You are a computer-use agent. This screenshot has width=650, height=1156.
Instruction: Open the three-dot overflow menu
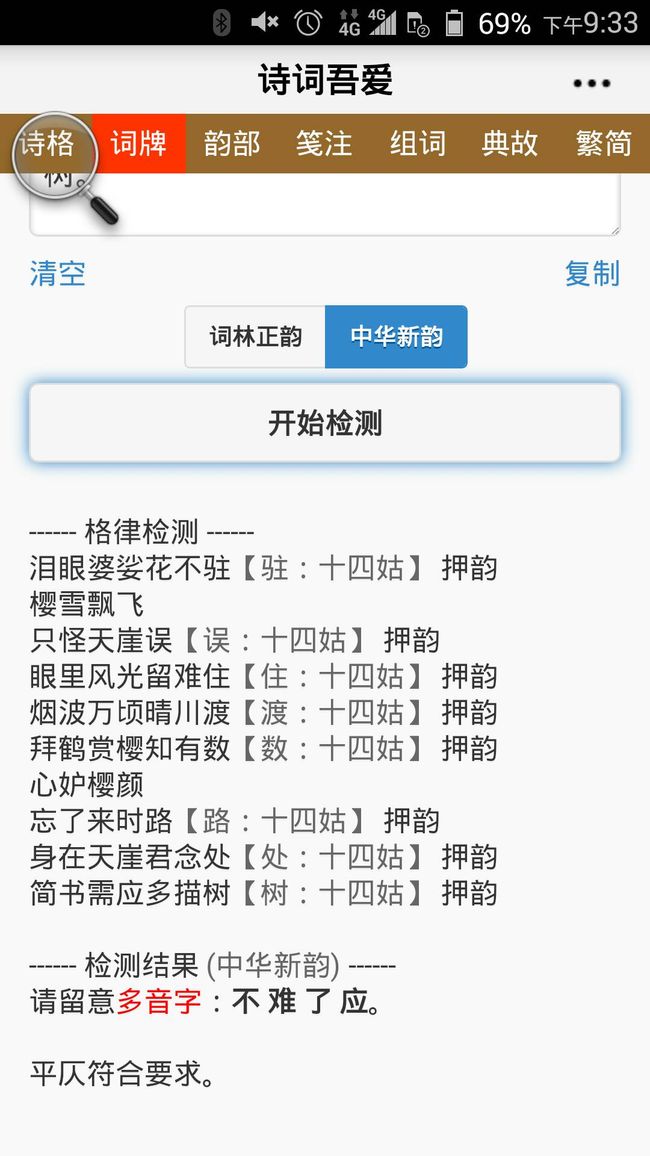(592, 83)
